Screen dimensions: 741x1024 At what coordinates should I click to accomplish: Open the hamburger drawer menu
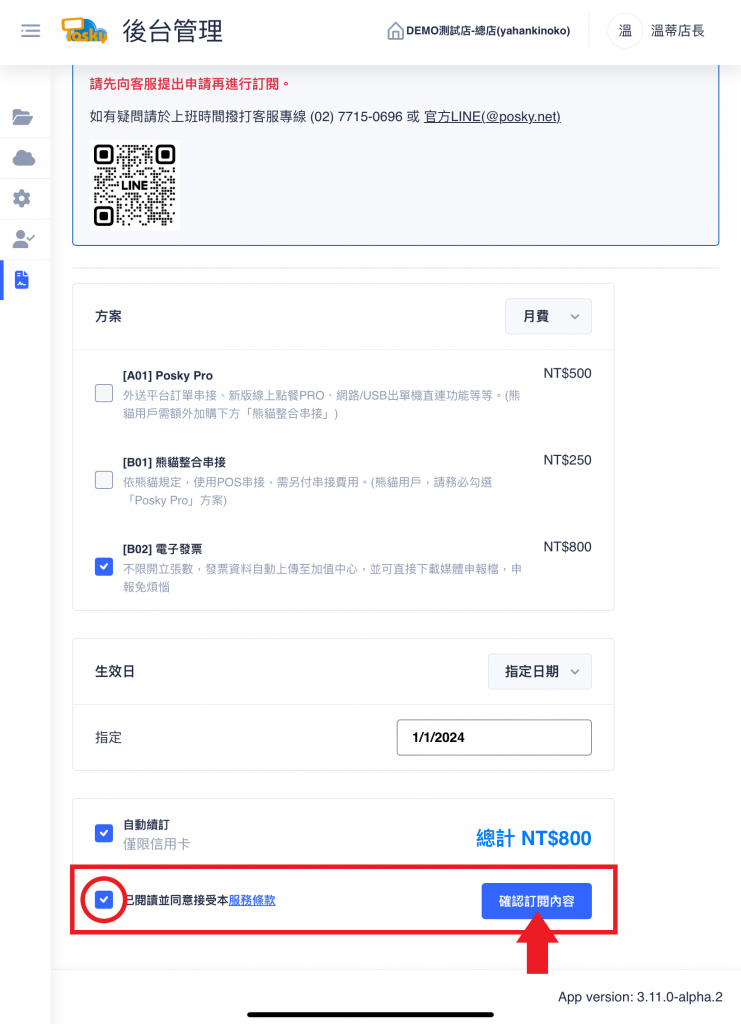tap(30, 31)
